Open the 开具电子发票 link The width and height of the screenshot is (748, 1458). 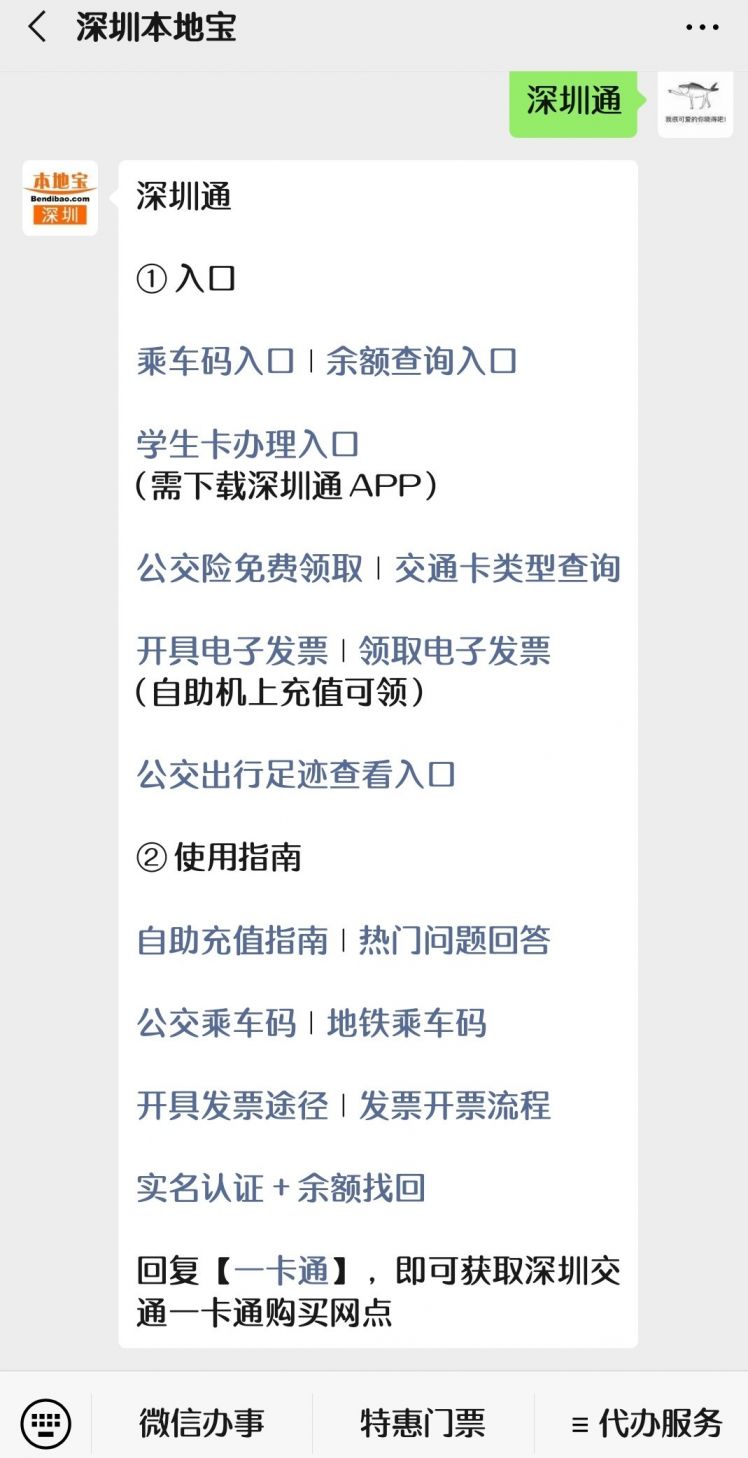coord(232,651)
